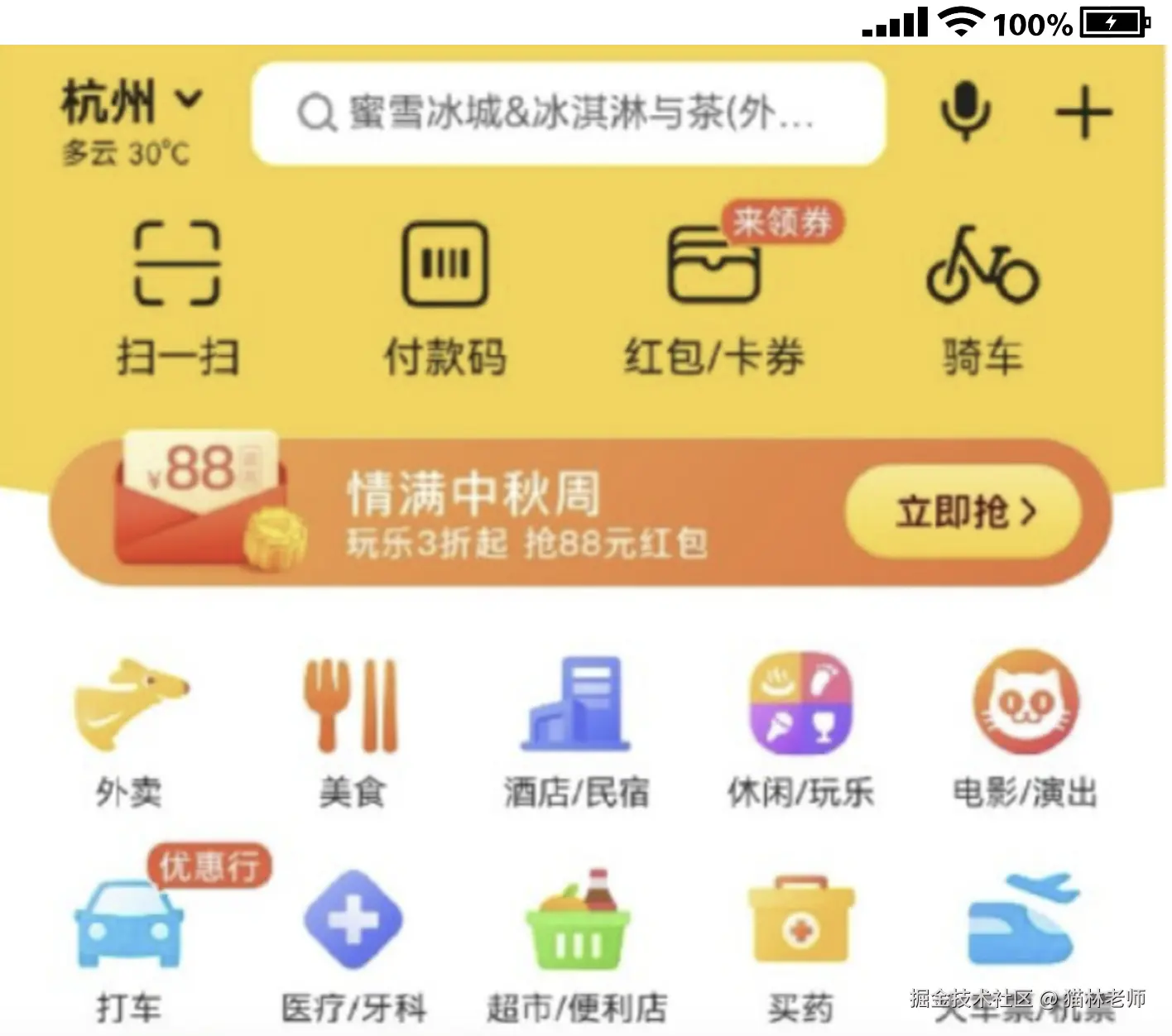Open 休闲/玩乐 category
Viewport: 1172px width, 1036px height.
point(800,728)
